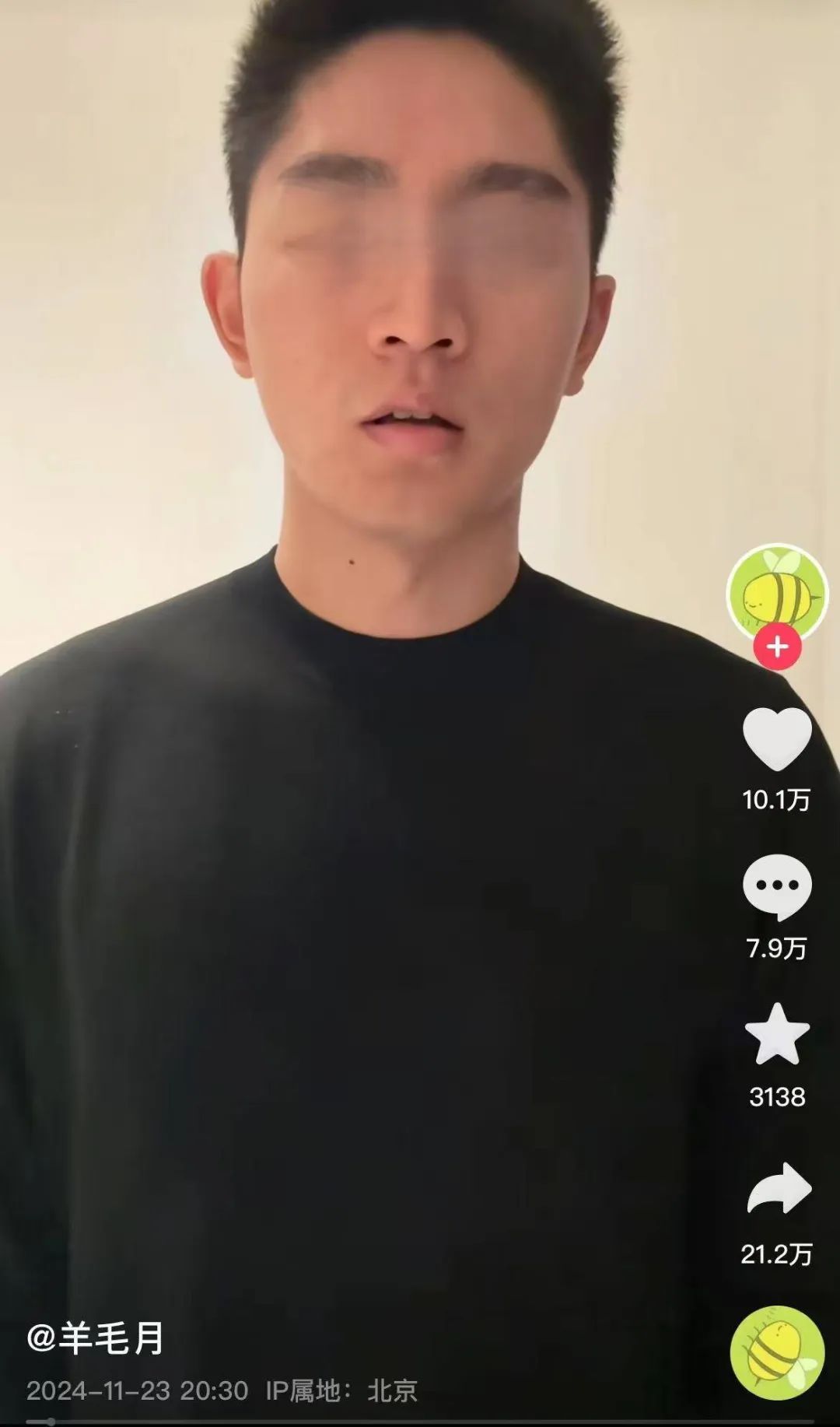Open @羊毛月 username profile
The width and height of the screenshot is (840, 1427).
click(x=95, y=1338)
